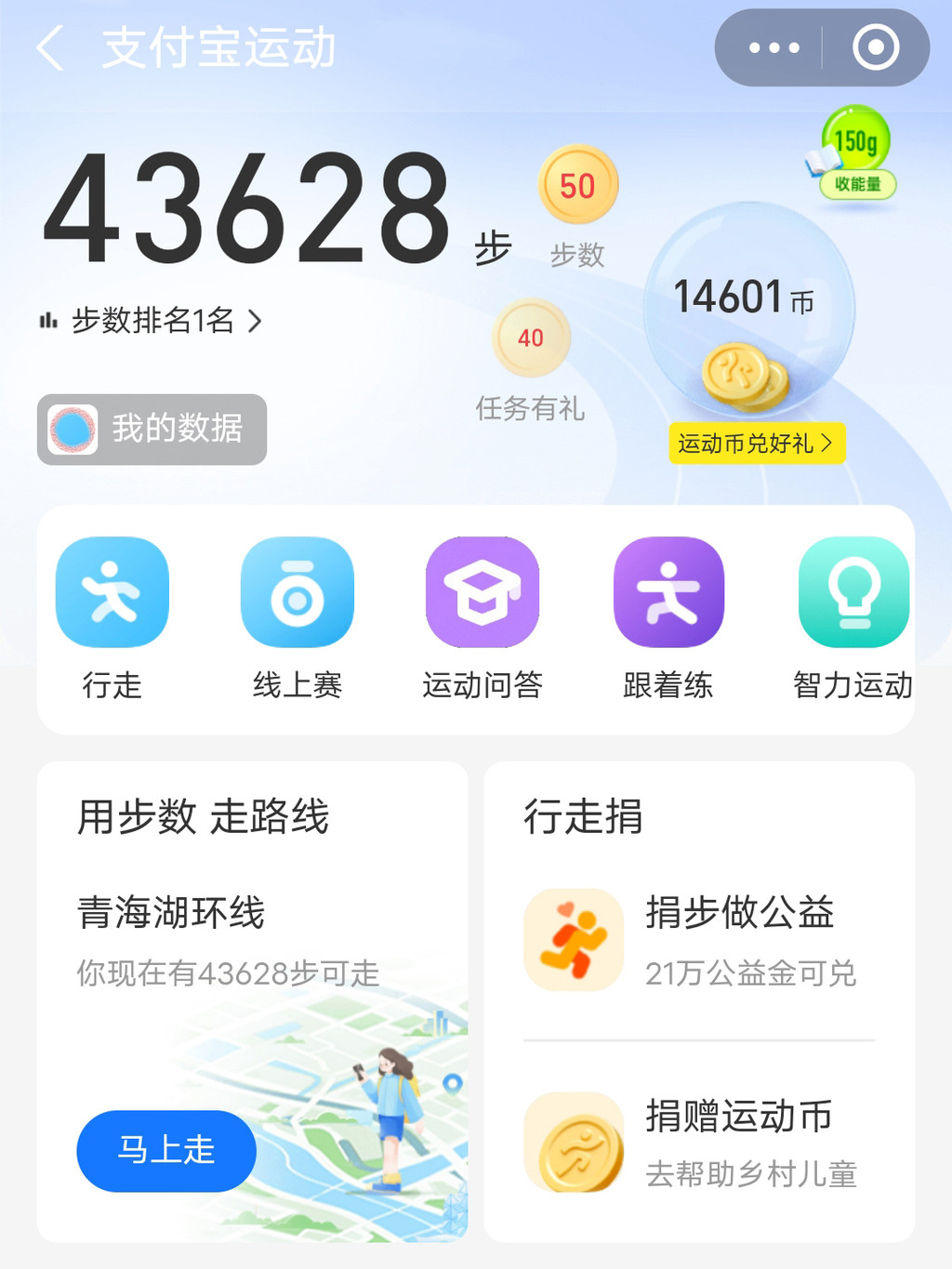Collect the 150g 收能量 energy ball
This screenshot has height=1269, width=952.
854,152
